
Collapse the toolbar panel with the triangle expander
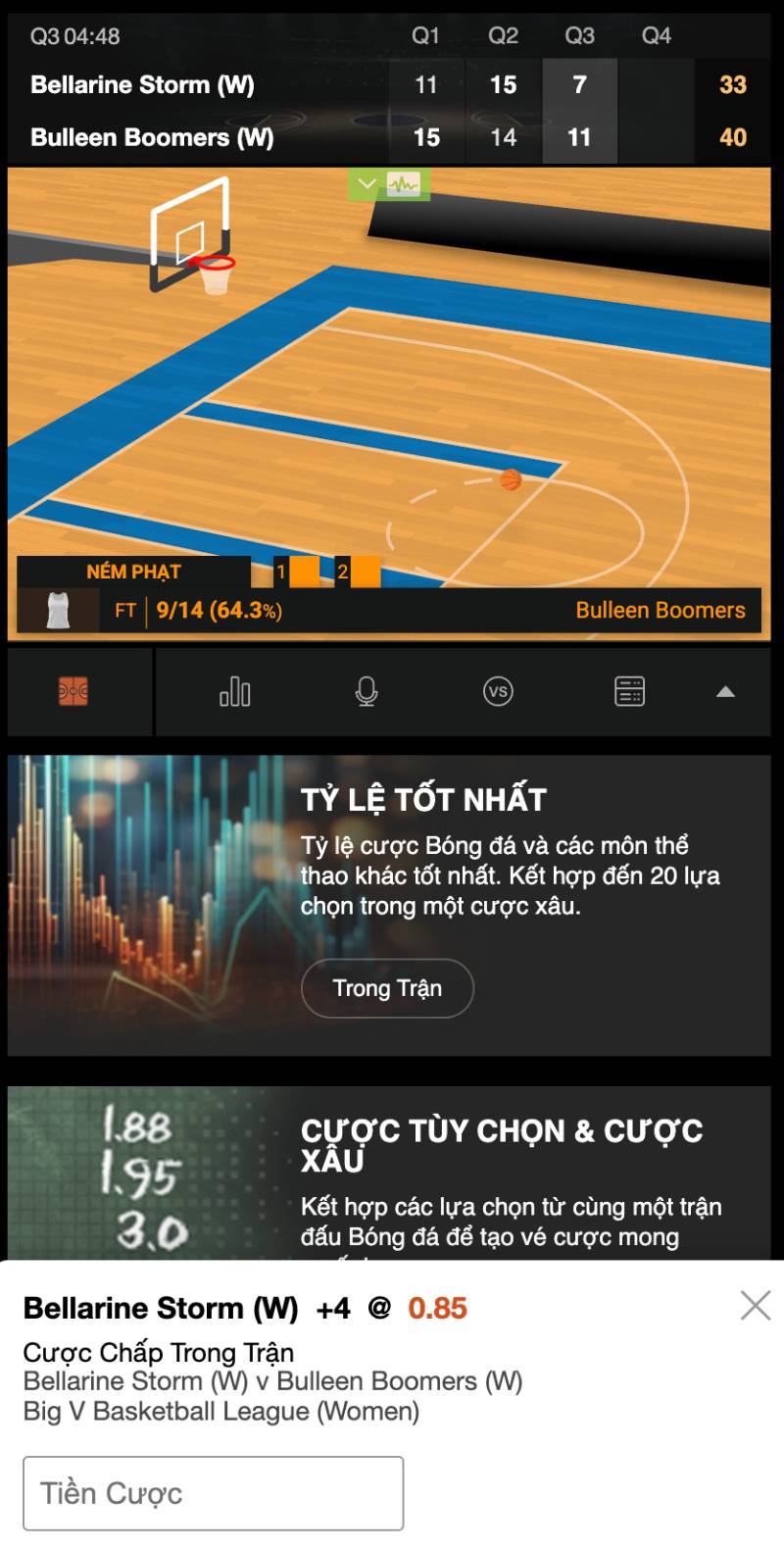click(x=726, y=690)
